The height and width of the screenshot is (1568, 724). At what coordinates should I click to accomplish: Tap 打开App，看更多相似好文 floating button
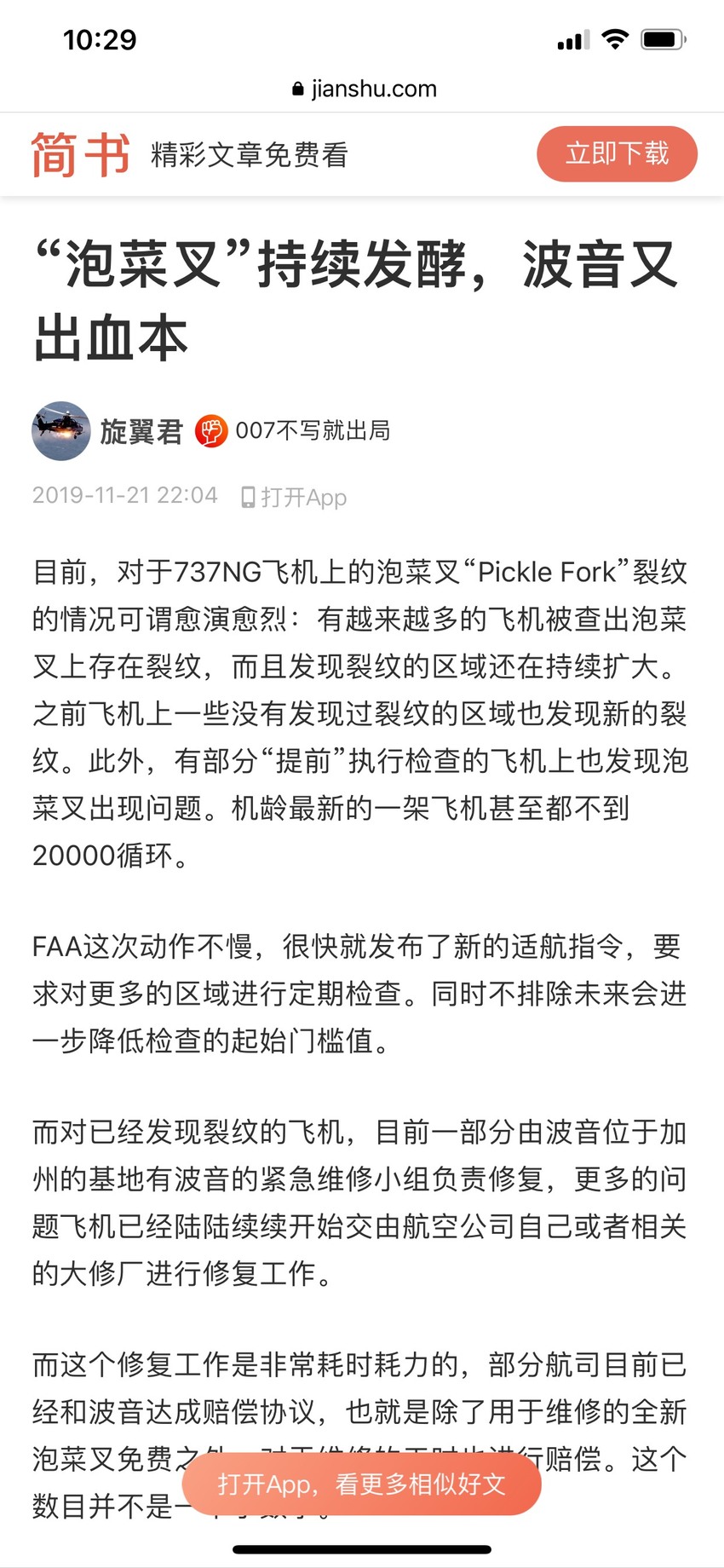coord(362,1484)
